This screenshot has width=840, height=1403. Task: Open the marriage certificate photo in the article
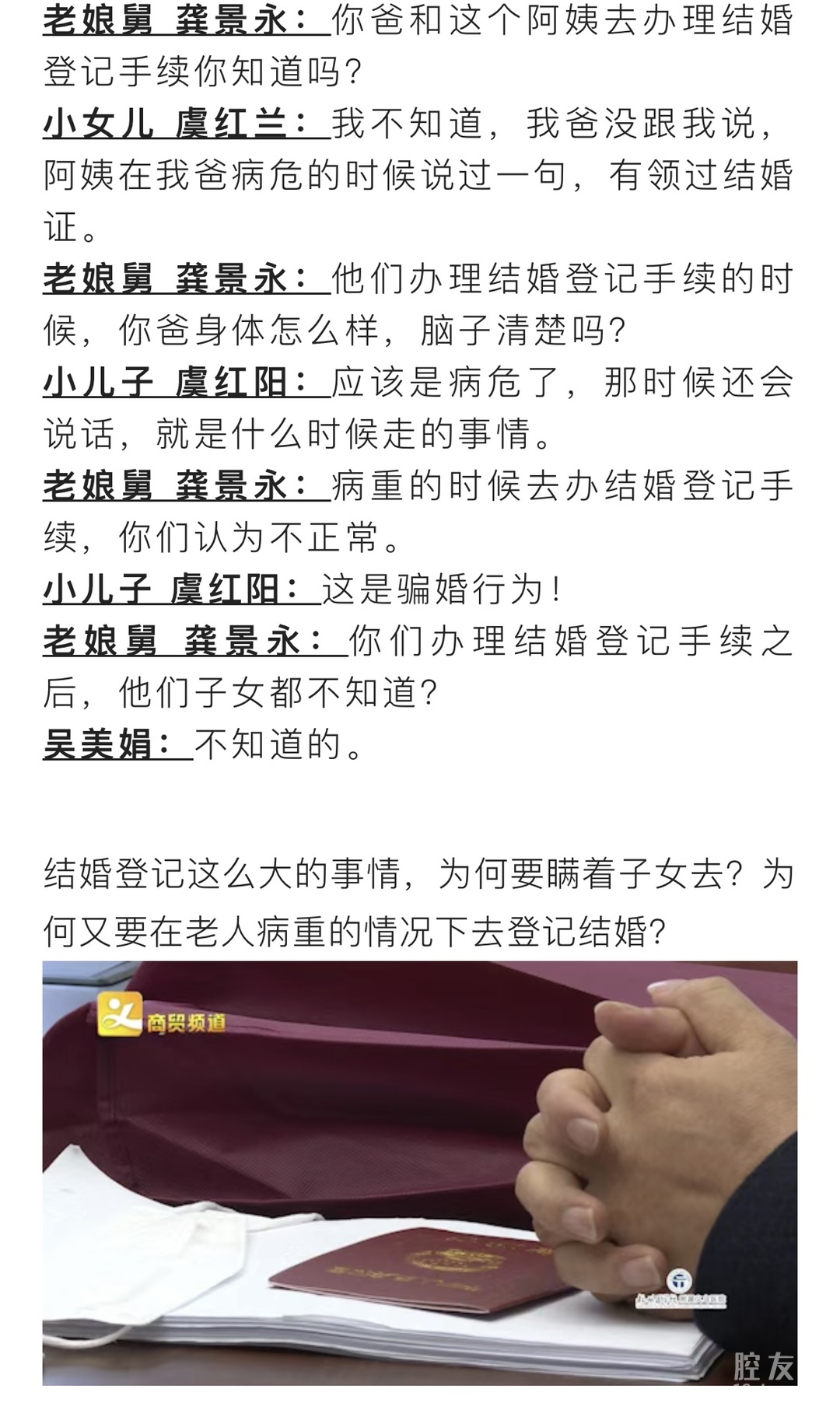(x=420, y=1171)
